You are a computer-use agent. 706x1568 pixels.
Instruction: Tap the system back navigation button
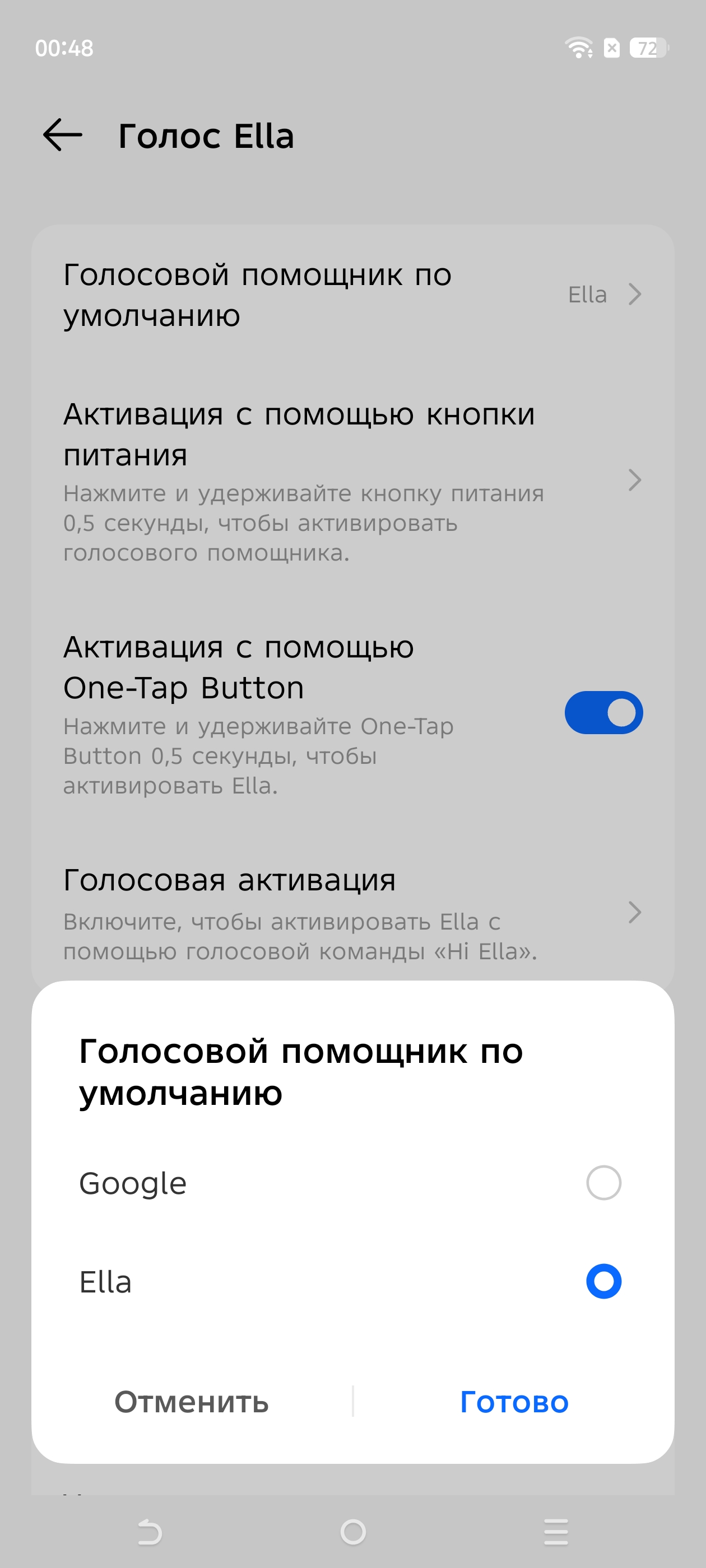click(x=149, y=1532)
